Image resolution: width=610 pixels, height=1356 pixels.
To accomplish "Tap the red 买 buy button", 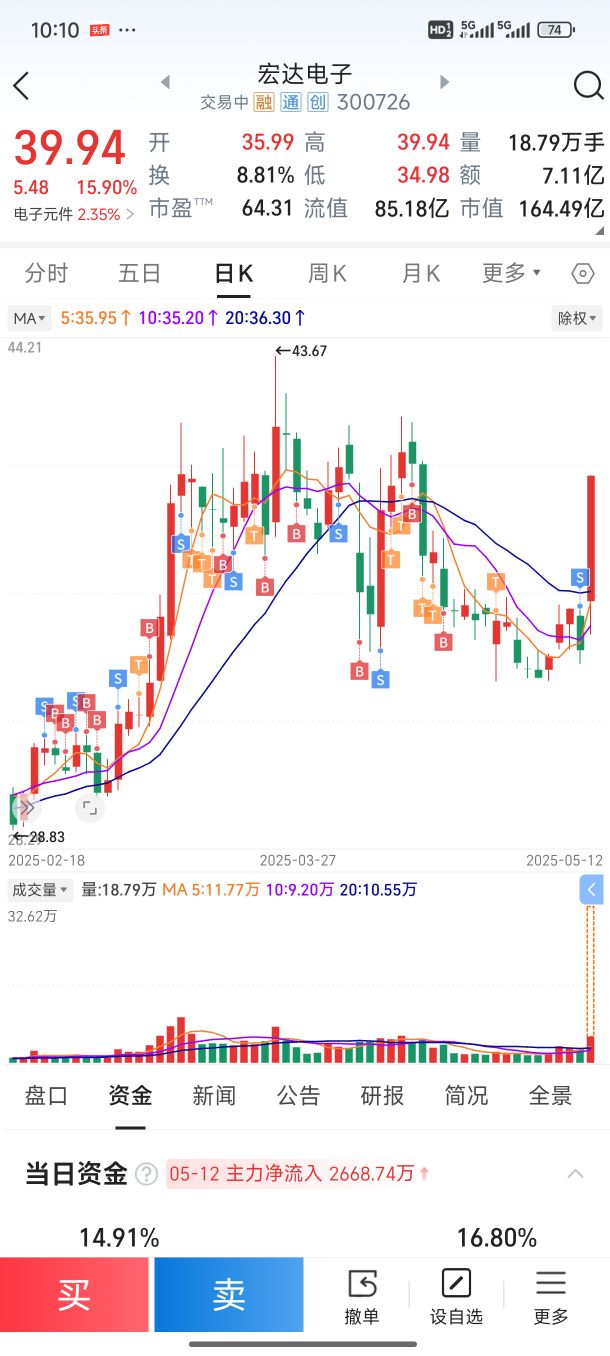I will click(x=74, y=1295).
